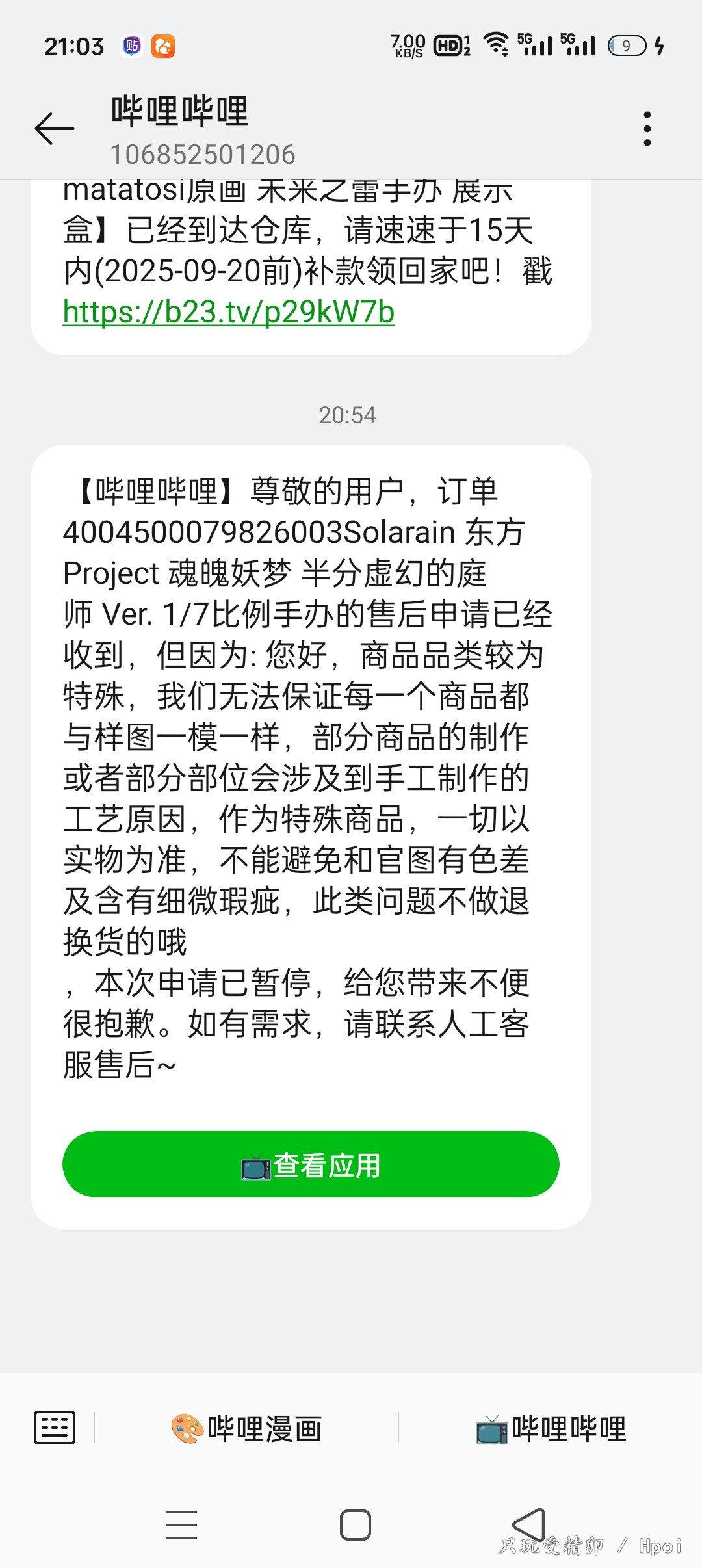
Task: Open the 哔哩哔哩 service menu at bottom
Action: click(551, 1429)
